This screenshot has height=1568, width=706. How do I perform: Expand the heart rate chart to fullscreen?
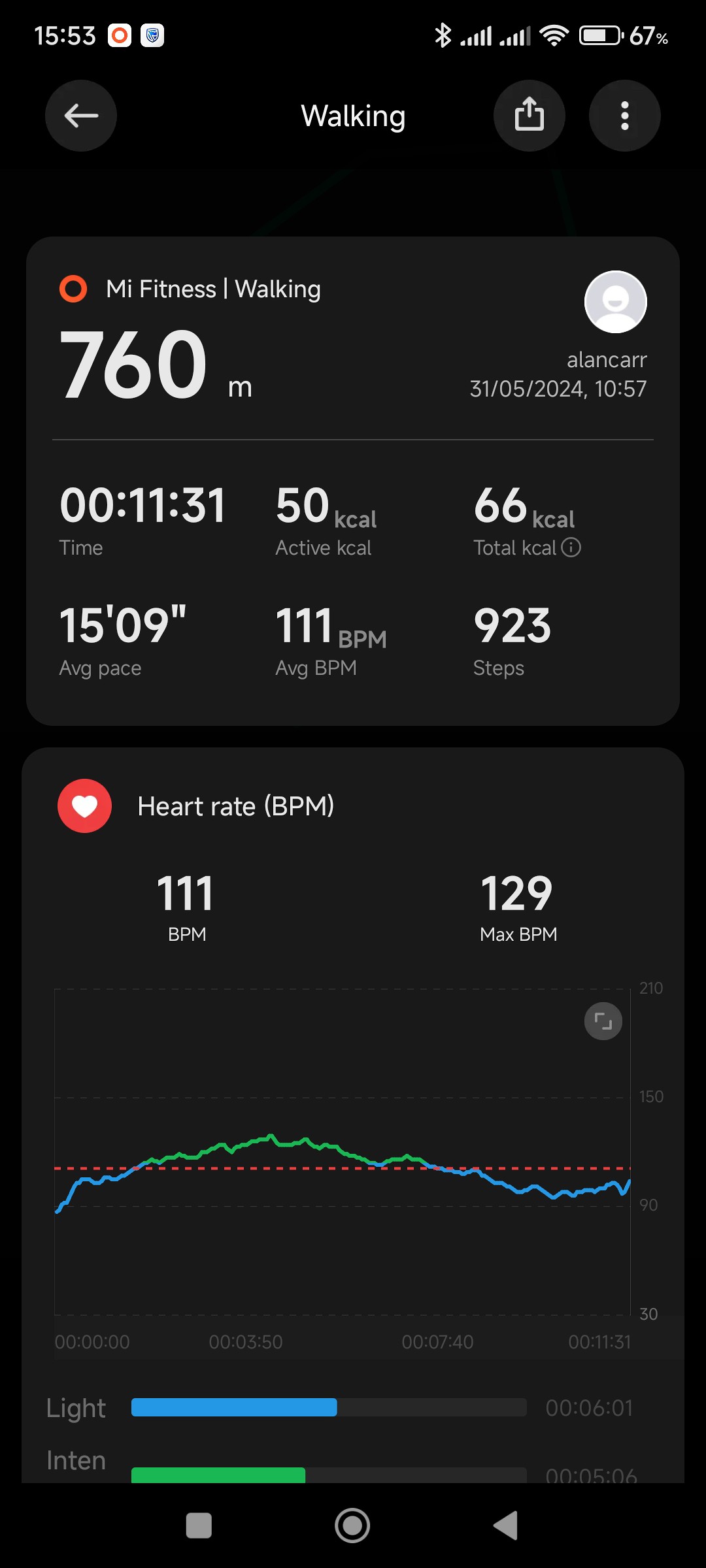[x=603, y=1021]
